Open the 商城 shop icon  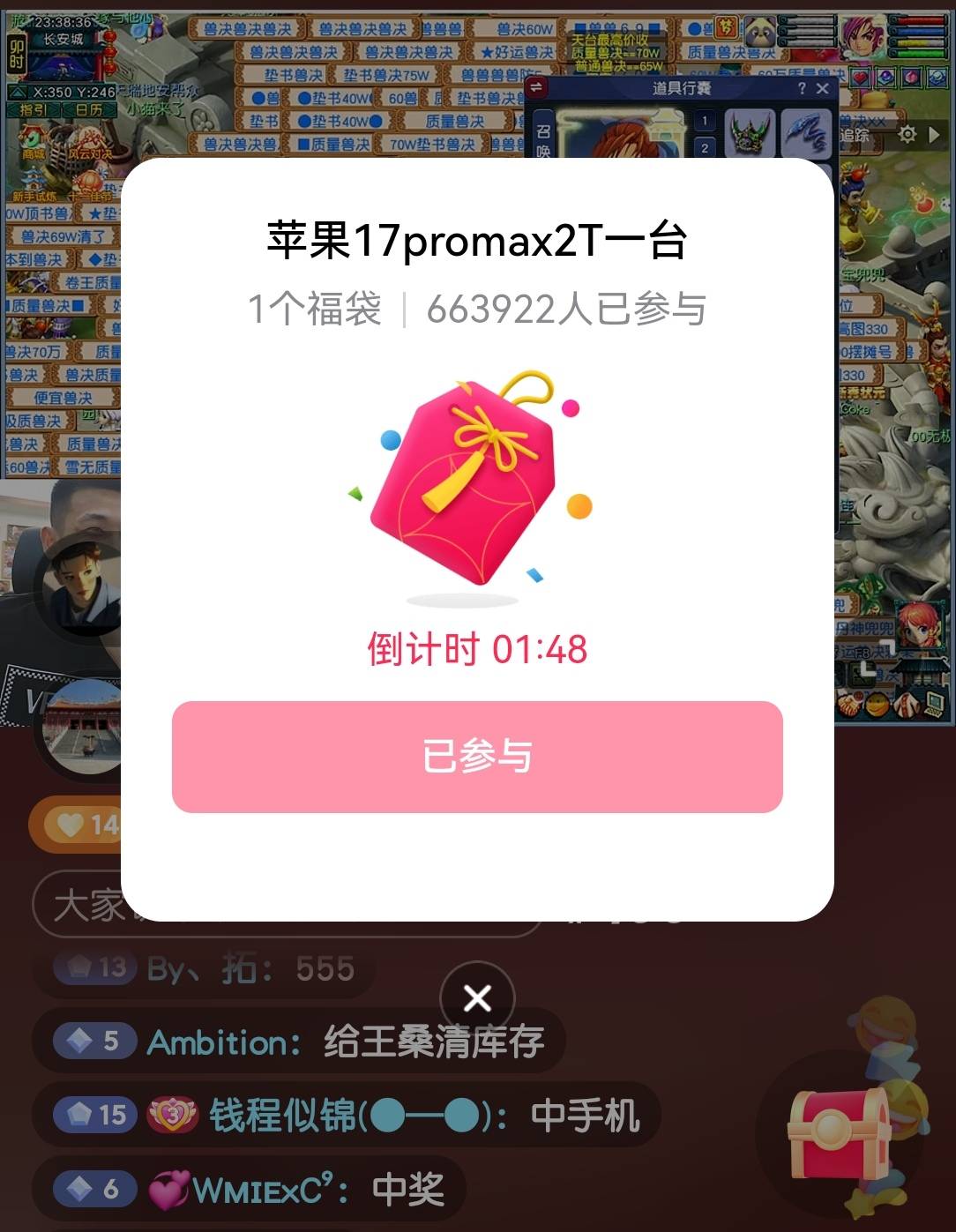33,138
